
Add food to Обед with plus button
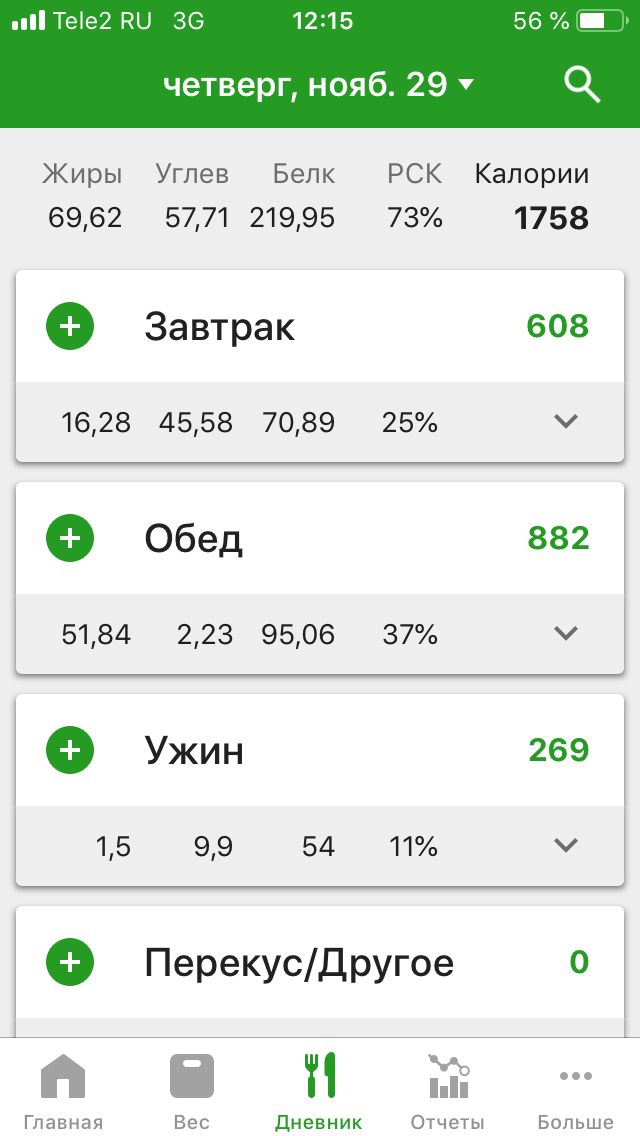(x=70, y=538)
